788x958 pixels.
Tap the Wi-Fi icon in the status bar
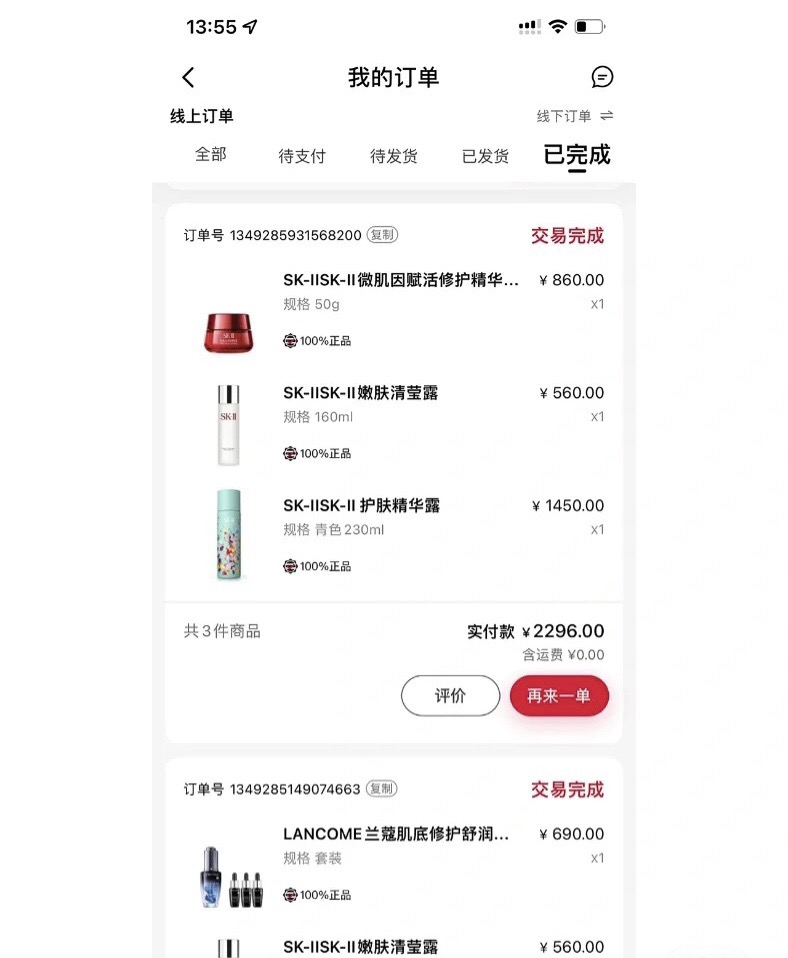click(558, 26)
